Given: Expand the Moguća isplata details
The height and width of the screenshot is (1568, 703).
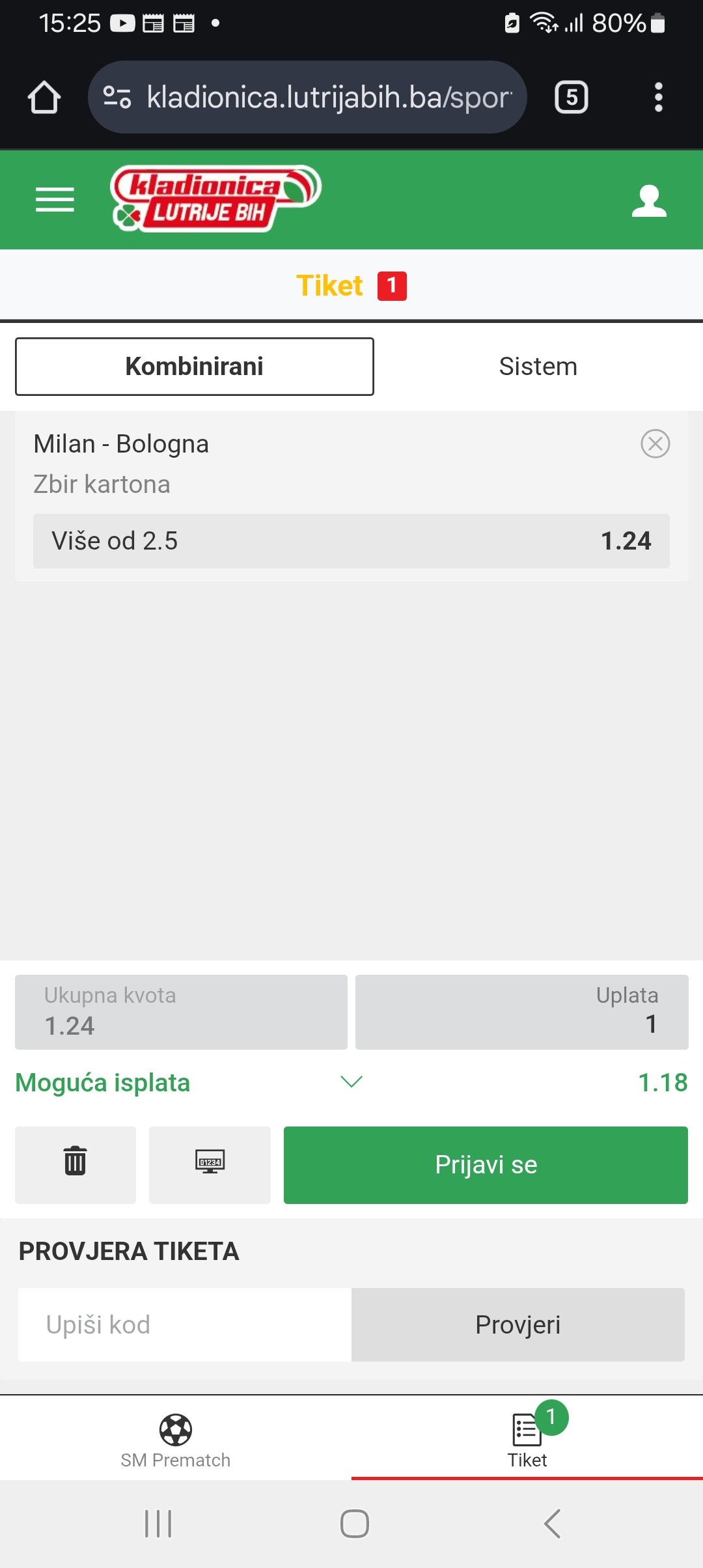Looking at the screenshot, I should click(x=351, y=1082).
